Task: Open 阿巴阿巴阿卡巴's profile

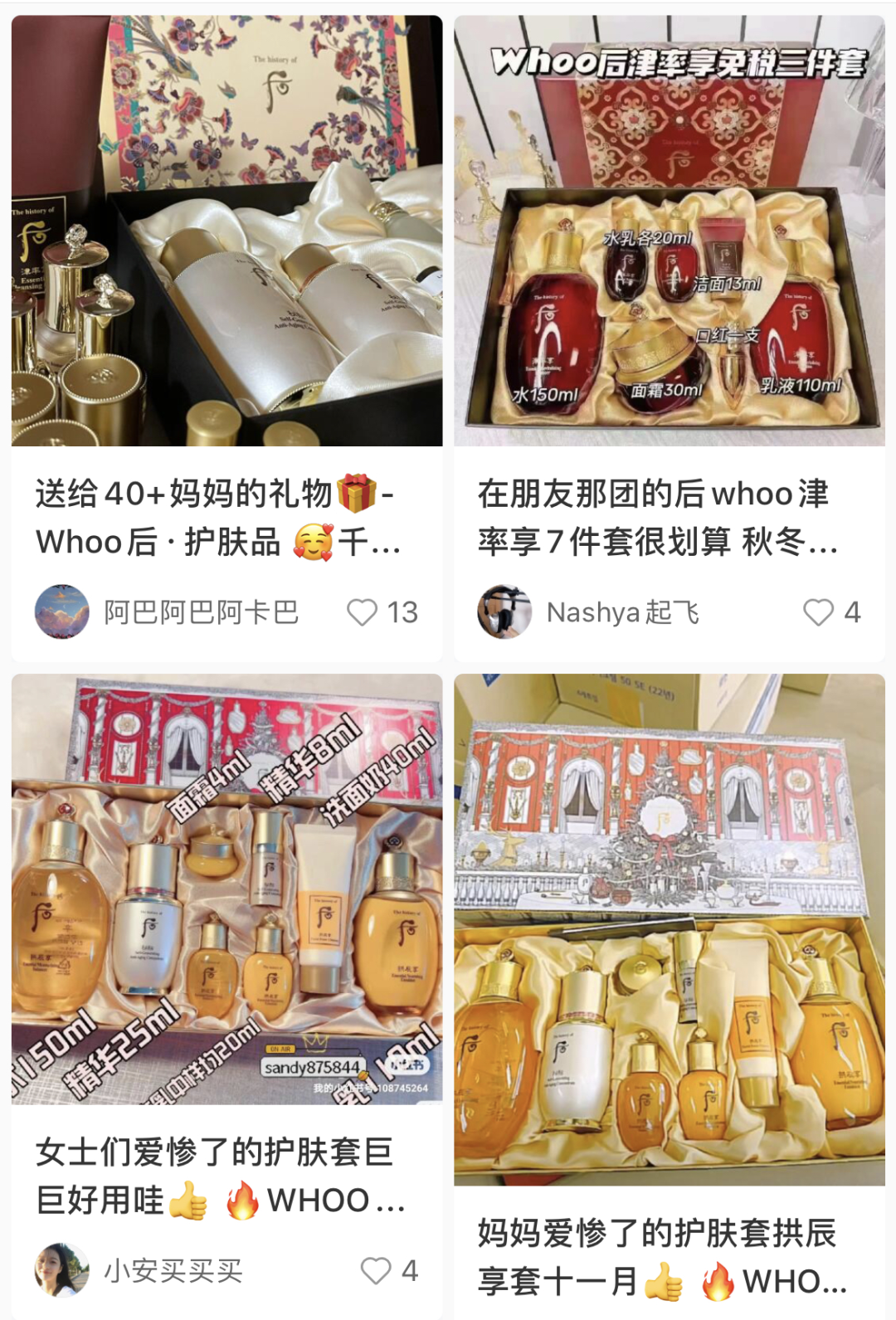Action: click(62, 612)
